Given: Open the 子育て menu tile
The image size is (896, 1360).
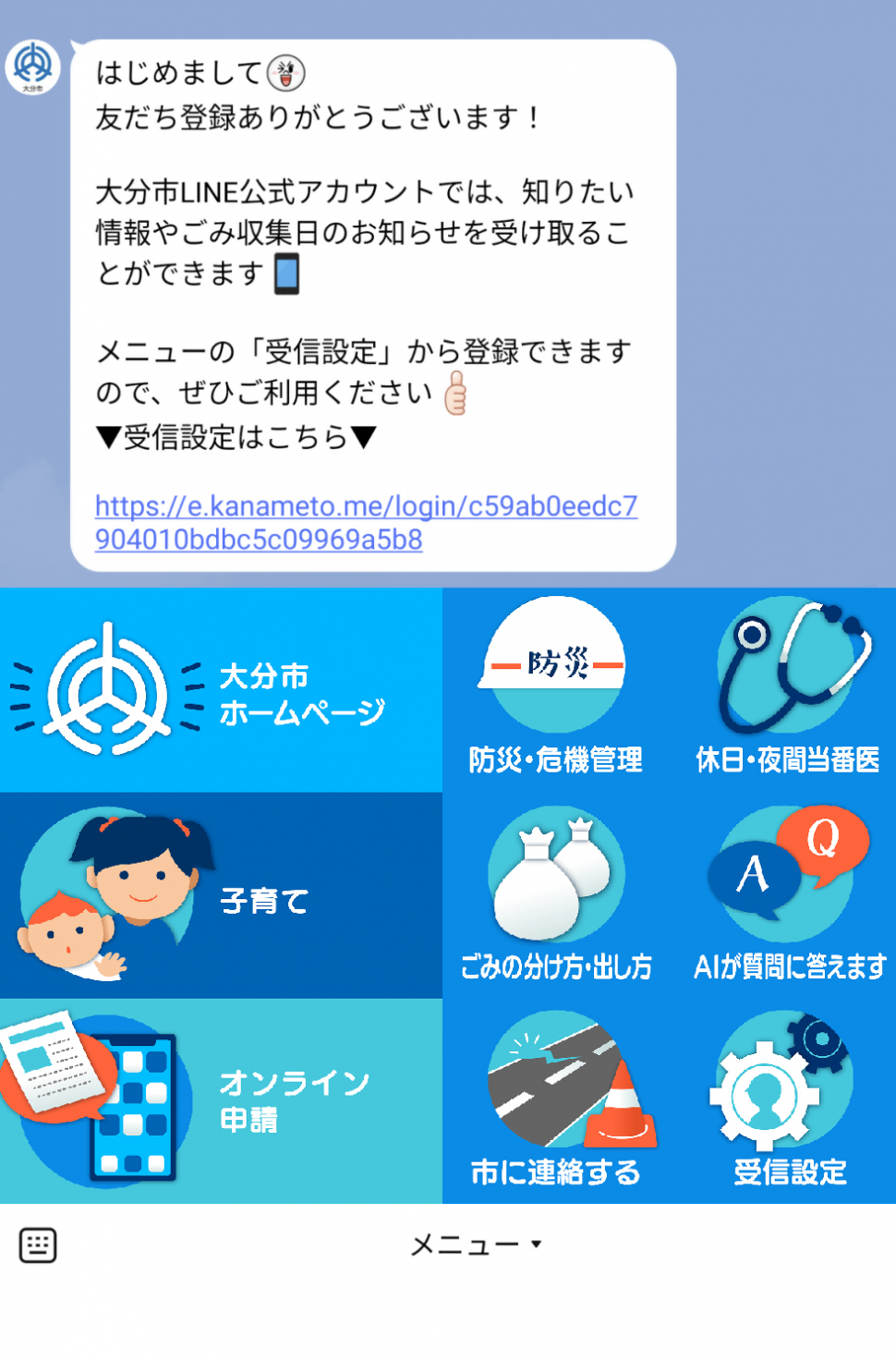Looking at the screenshot, I should pyautogui.click(x=221, y=895).
